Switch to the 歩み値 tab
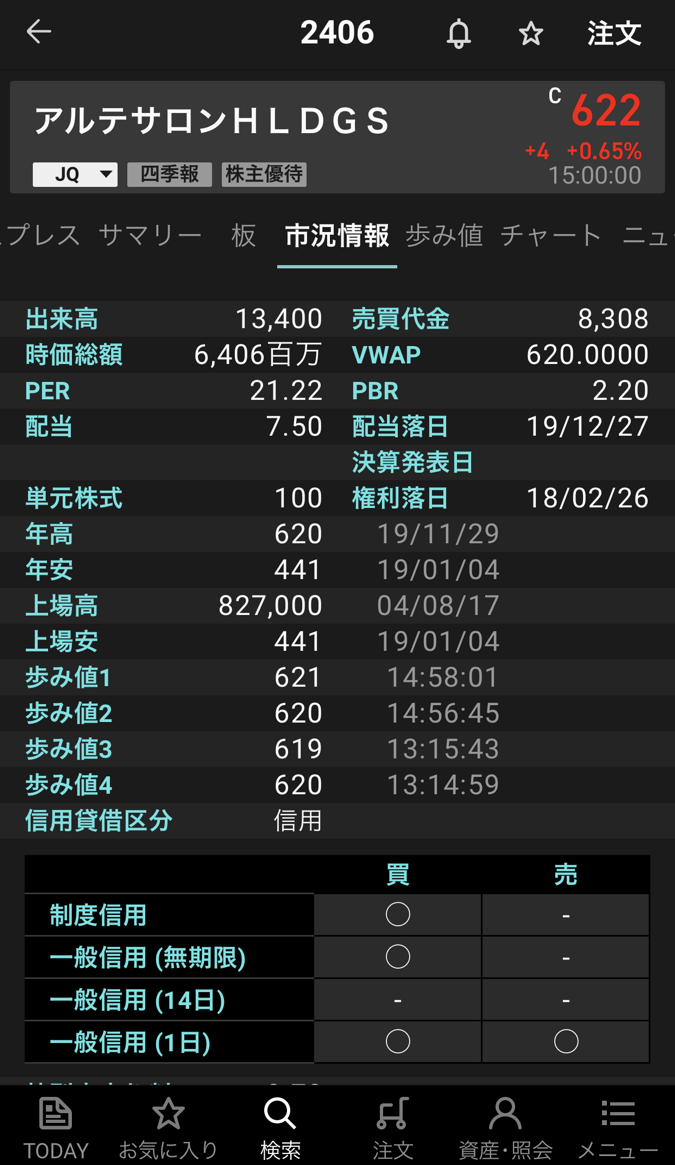Viewport: 675px width, 1165px height. [444, 236]
